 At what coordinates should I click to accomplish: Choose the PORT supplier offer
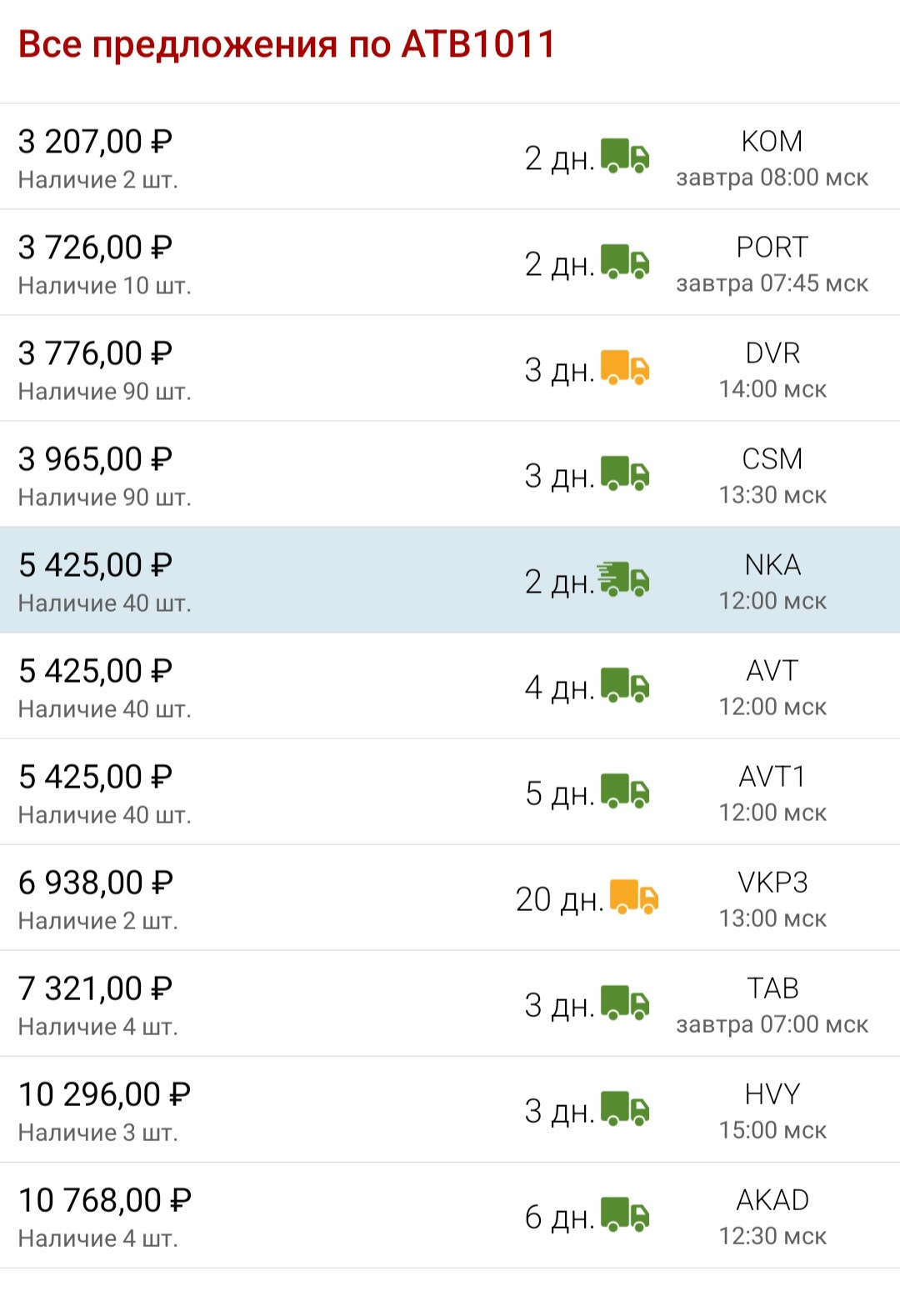click(x=450, y=263)
